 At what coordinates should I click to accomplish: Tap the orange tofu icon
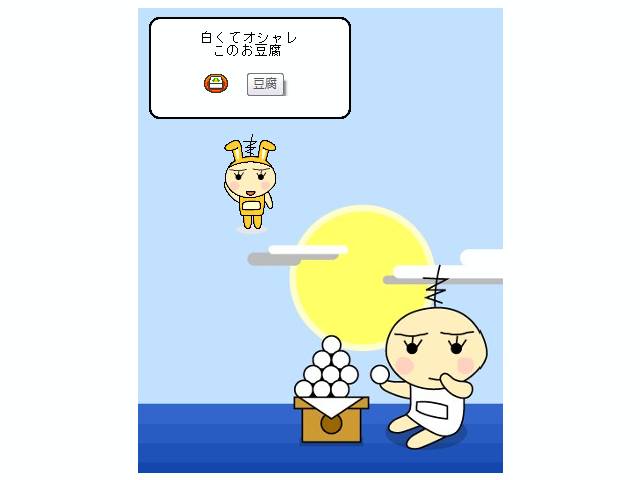coord(215,83)
